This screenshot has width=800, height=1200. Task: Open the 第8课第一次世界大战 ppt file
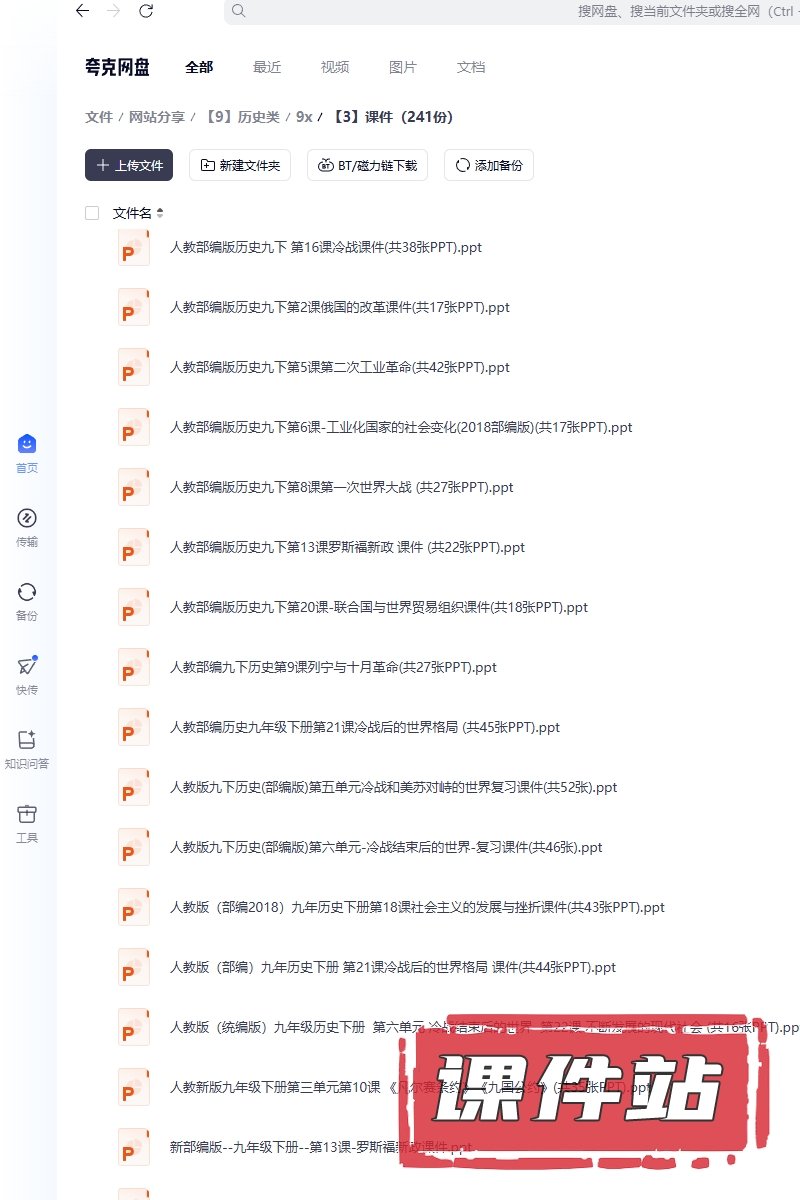click(341, 487)
